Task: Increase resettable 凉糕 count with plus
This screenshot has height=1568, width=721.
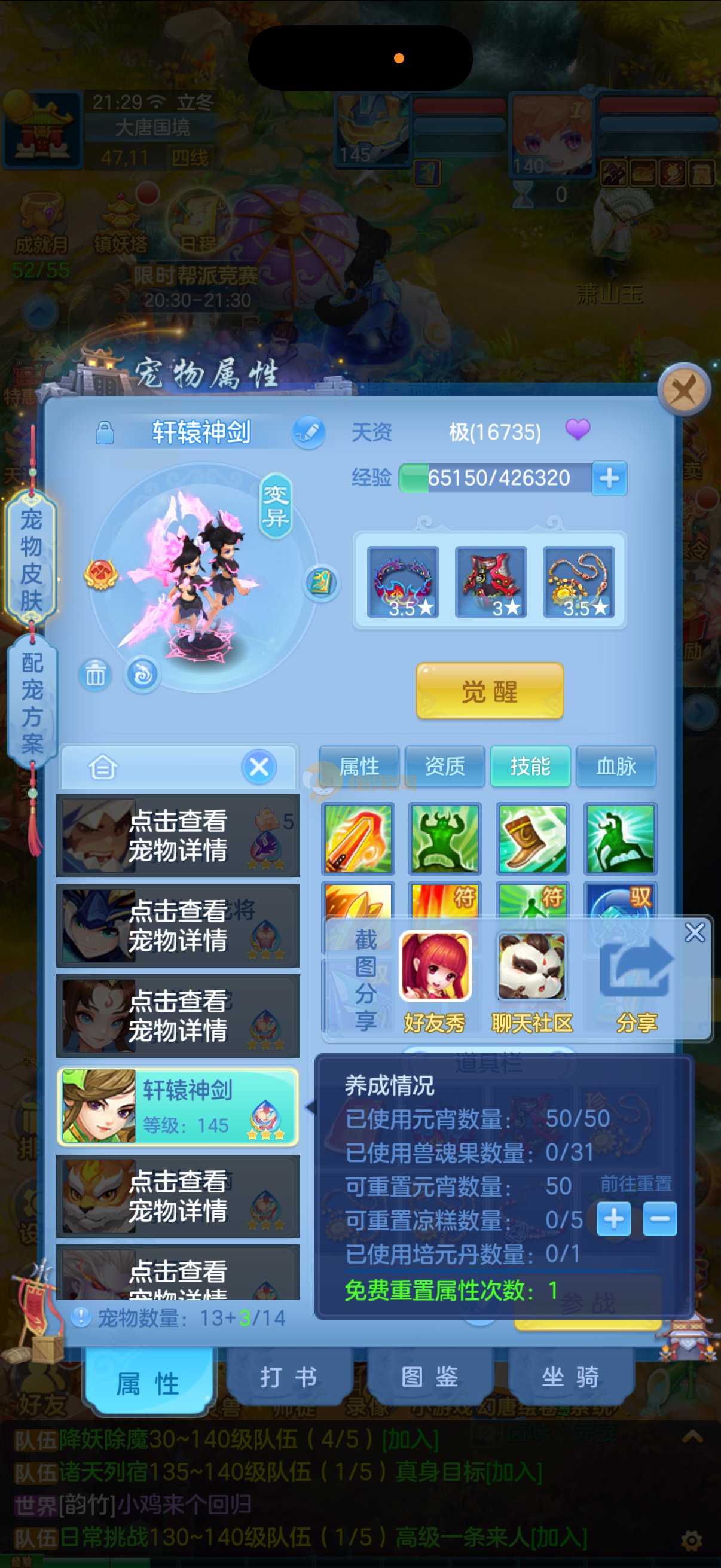Action: click(x=613, y=1219)
